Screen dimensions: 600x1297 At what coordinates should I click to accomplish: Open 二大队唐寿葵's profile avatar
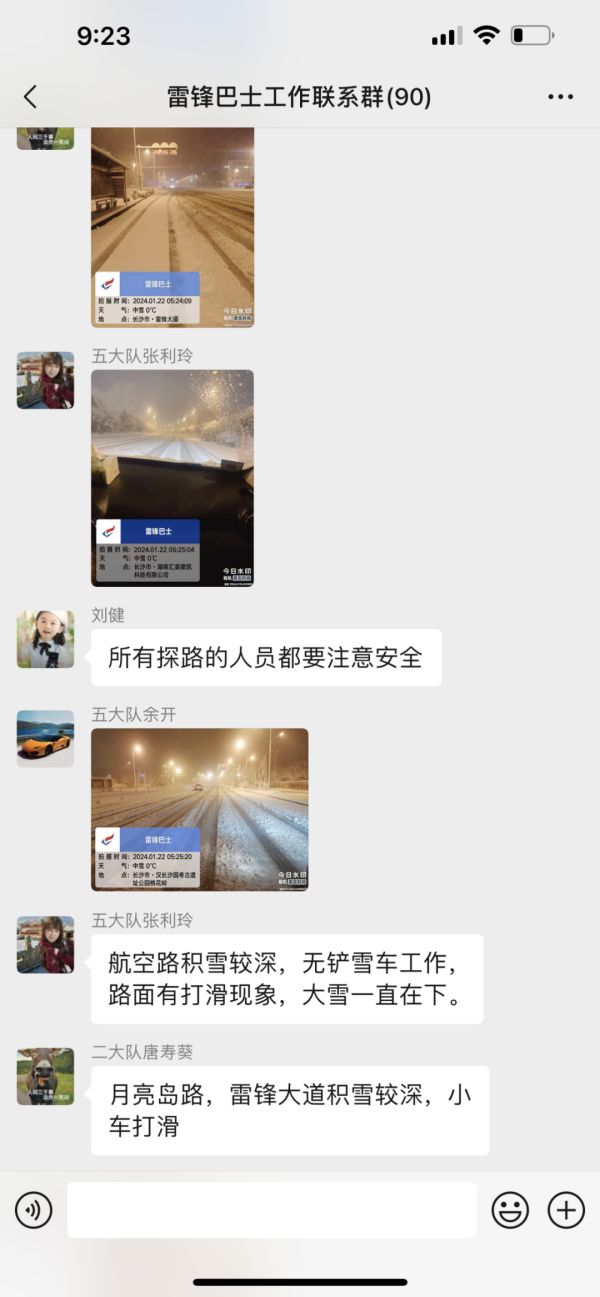(x=45, y=1076)
